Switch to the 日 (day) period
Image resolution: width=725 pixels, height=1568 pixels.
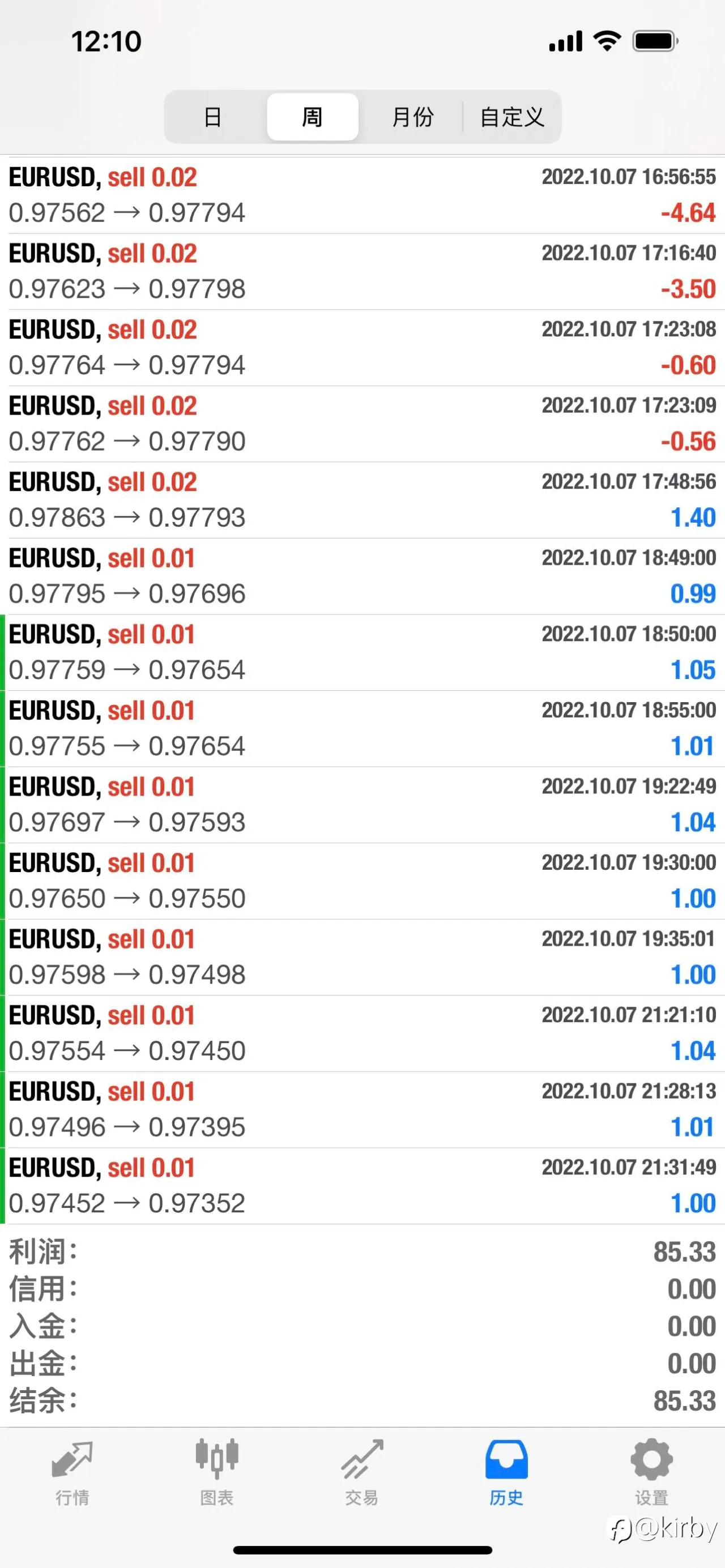click(x=212, y=117)
